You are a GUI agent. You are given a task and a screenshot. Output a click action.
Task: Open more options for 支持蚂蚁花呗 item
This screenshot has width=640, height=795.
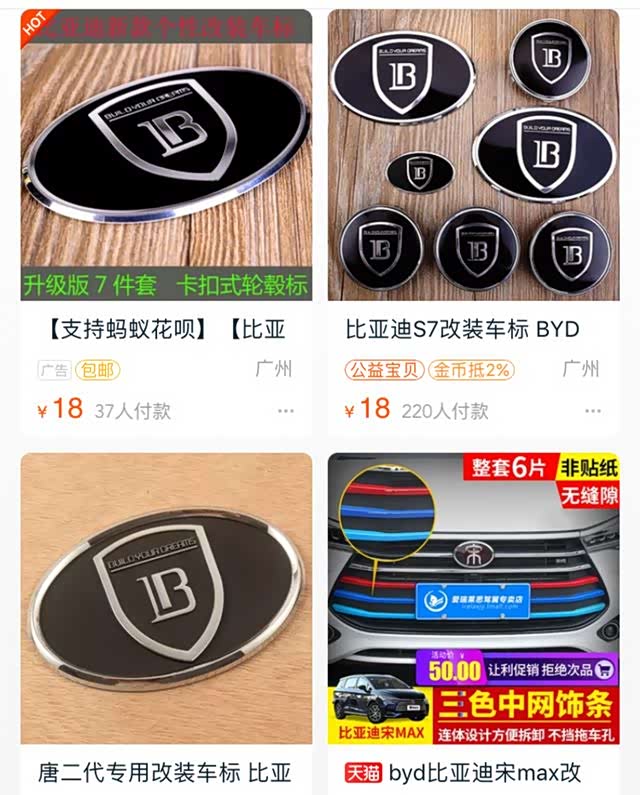point(286,411)
